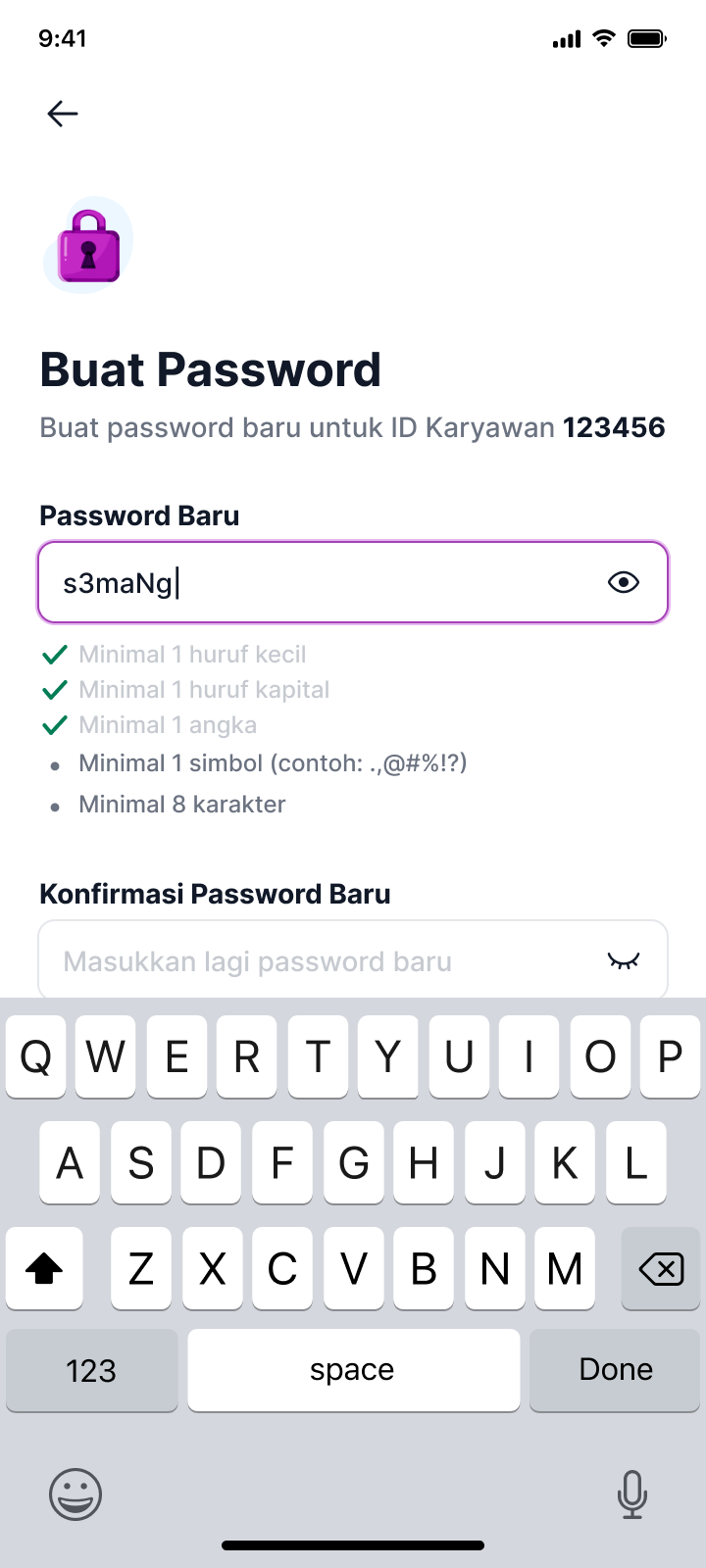Screen dimensions: 706x1568
Task: Focus the Password Baru input field
Action: click(x=353, y=582)
